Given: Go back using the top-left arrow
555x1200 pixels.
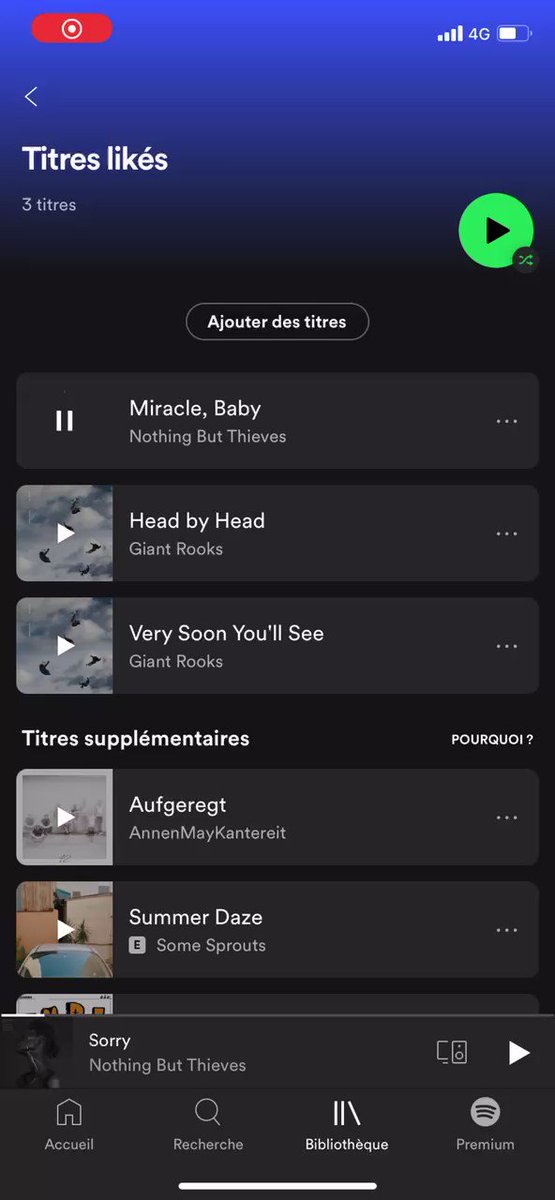Looking at the screenshot, I should point(31,96).
